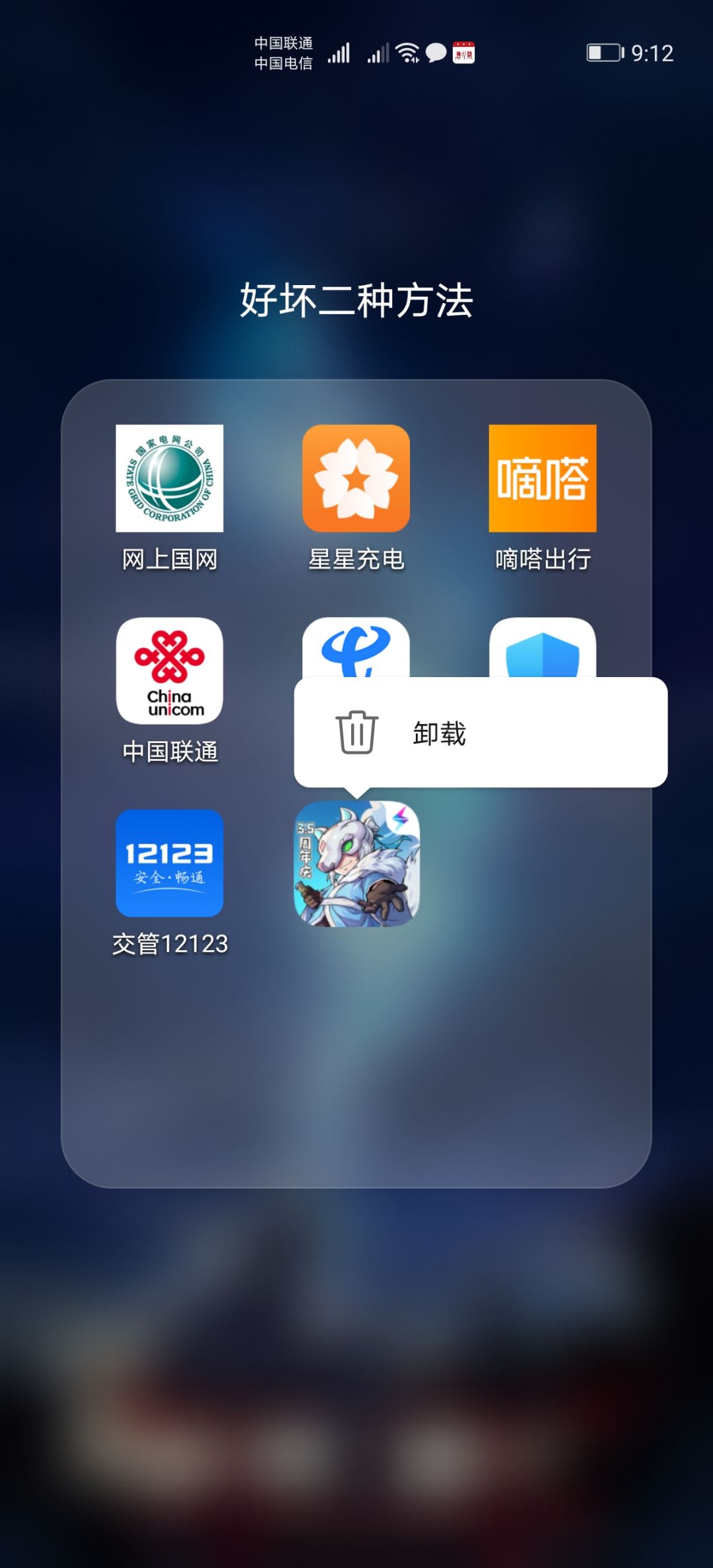Tap the Wi-Fi icon in the status bar

pos(406,53)
